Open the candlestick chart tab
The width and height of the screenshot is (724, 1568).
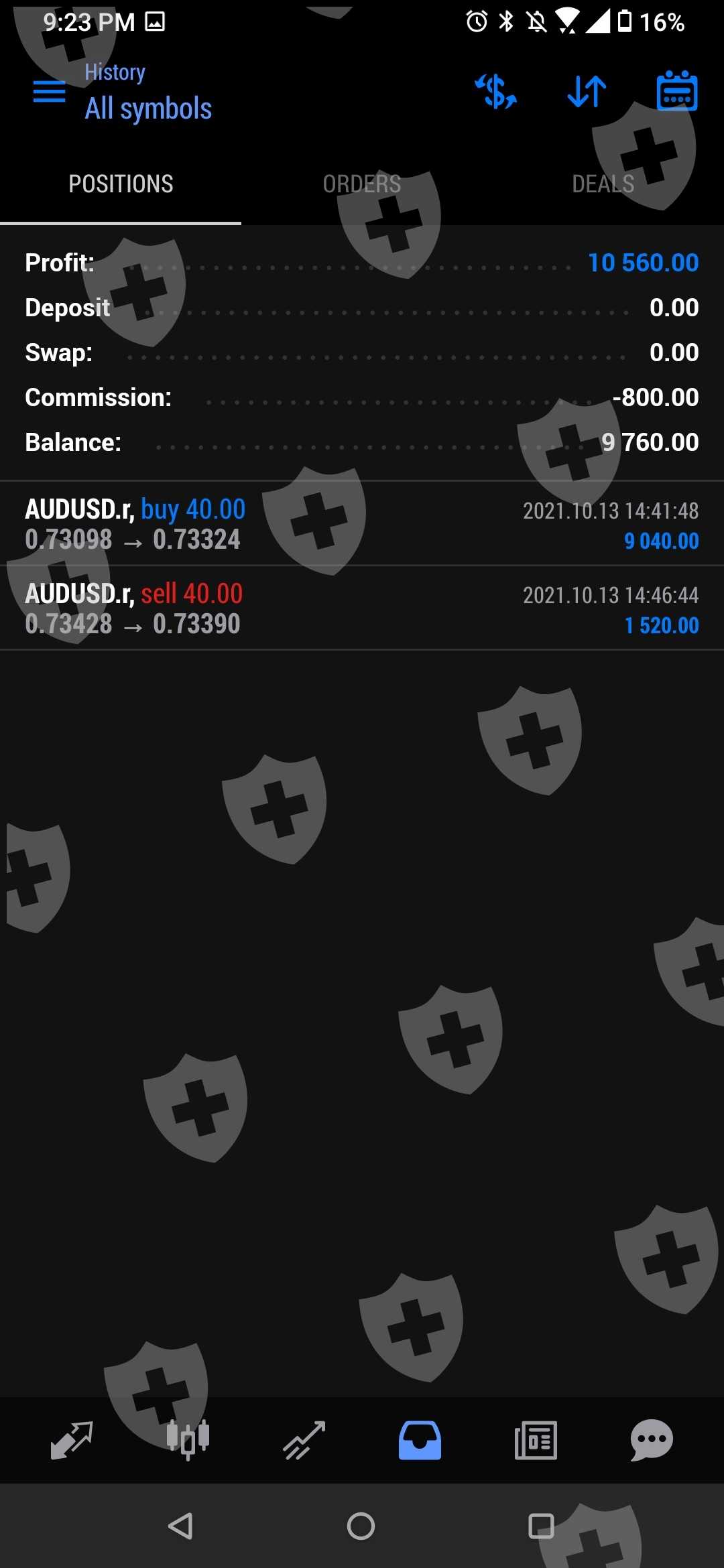click(x=188, y=1440)
